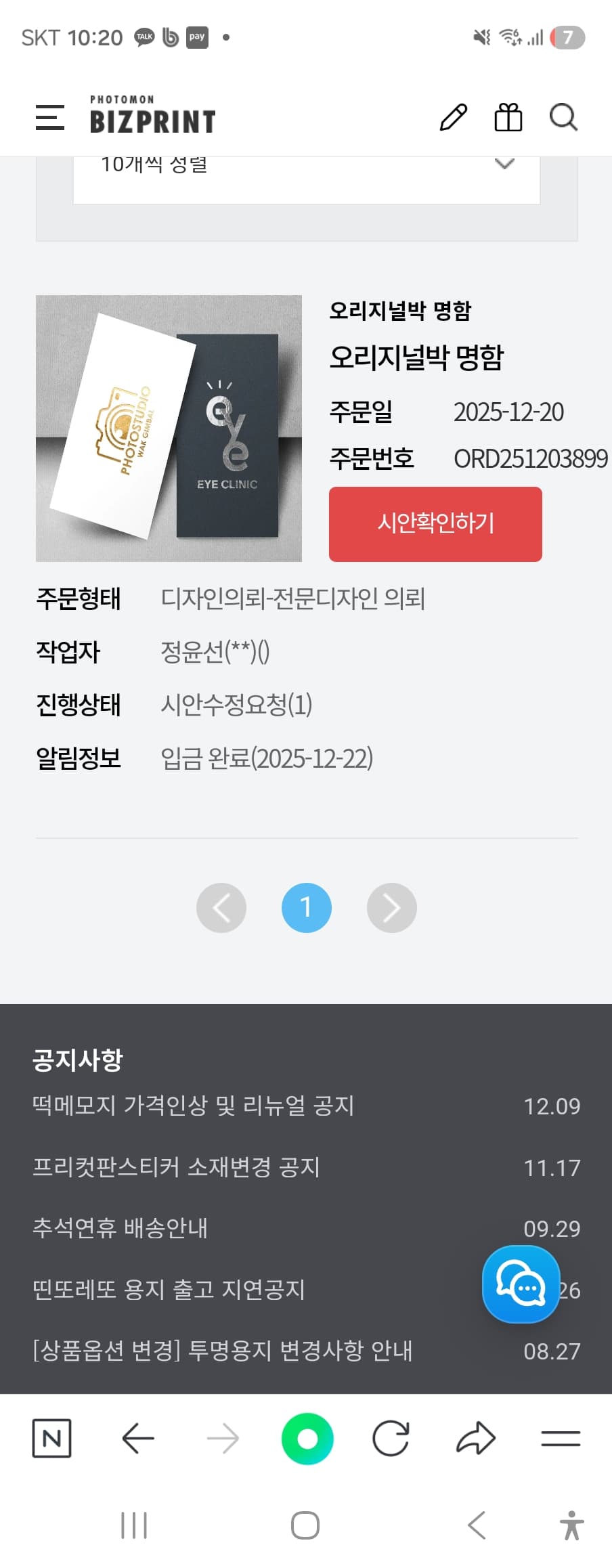This screenshot has height=1568, width=612.
Task: Tap the Naver shortcut icon in browser toolbar
Action: pyautogui.click(x=53, y=1439)
